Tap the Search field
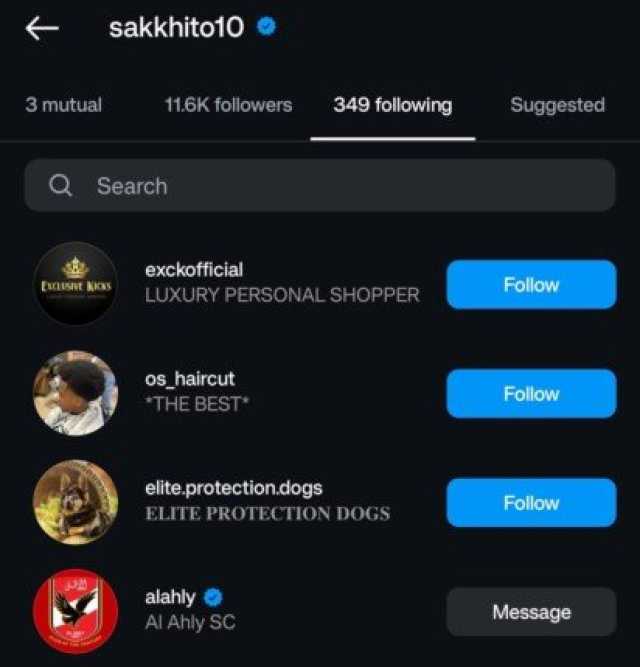 coord(319,186)
